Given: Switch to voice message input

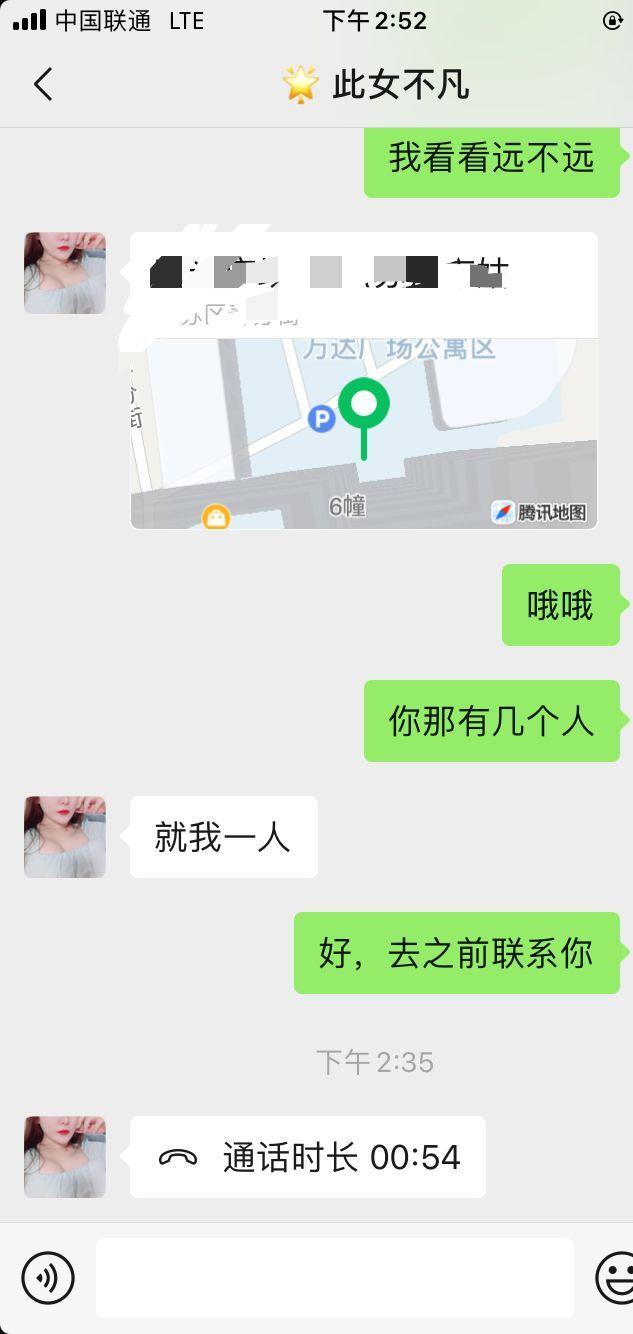Looking at the screenshot, I should pyautogui.click(x=48, y=1277).
